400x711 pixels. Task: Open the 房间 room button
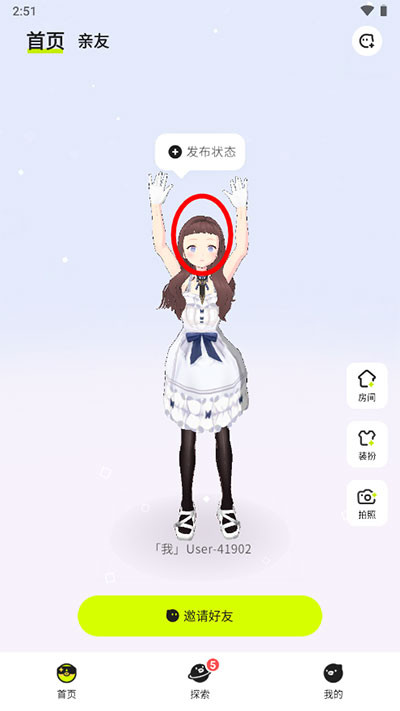[367, 385]
